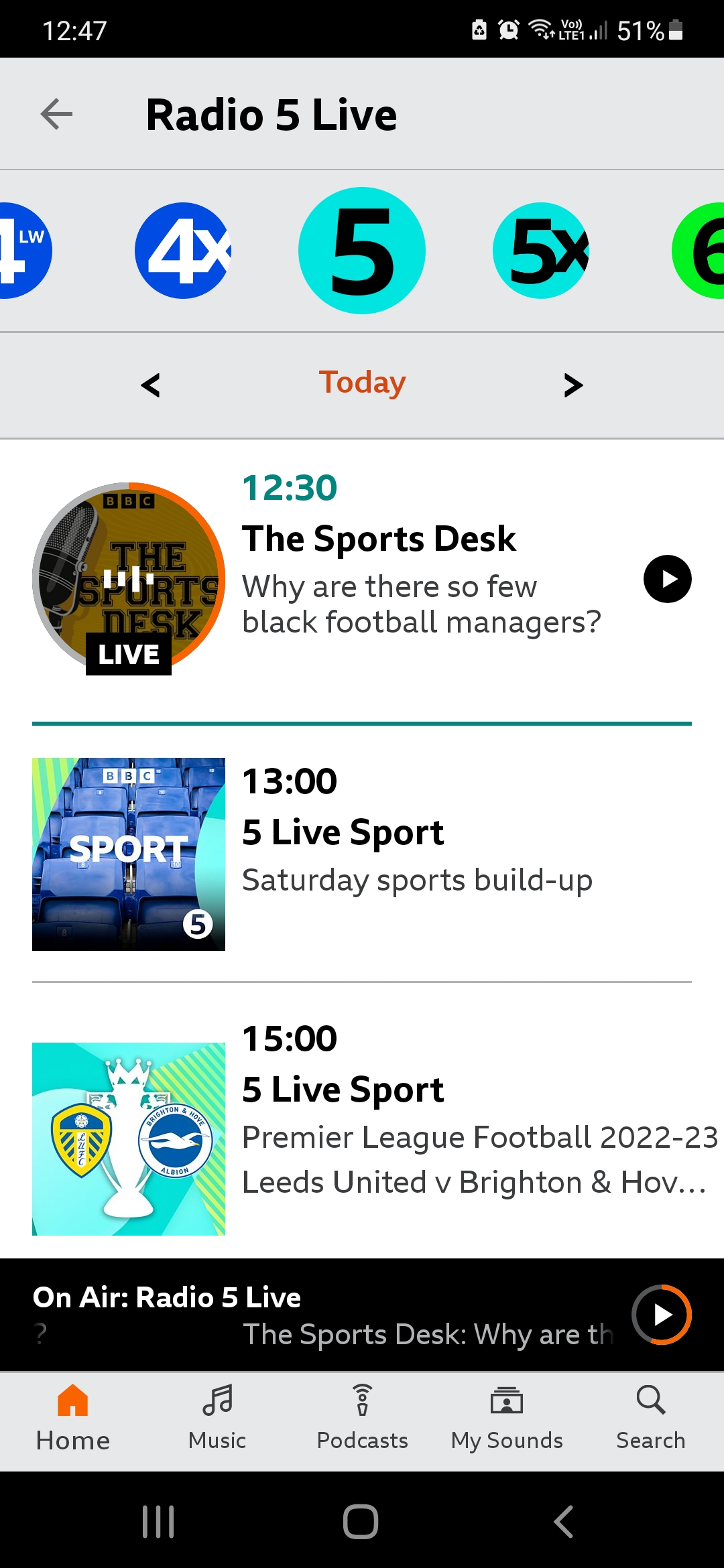Switch to the Home tab
Viewport: 724px width, 1568px height.
73,1419
